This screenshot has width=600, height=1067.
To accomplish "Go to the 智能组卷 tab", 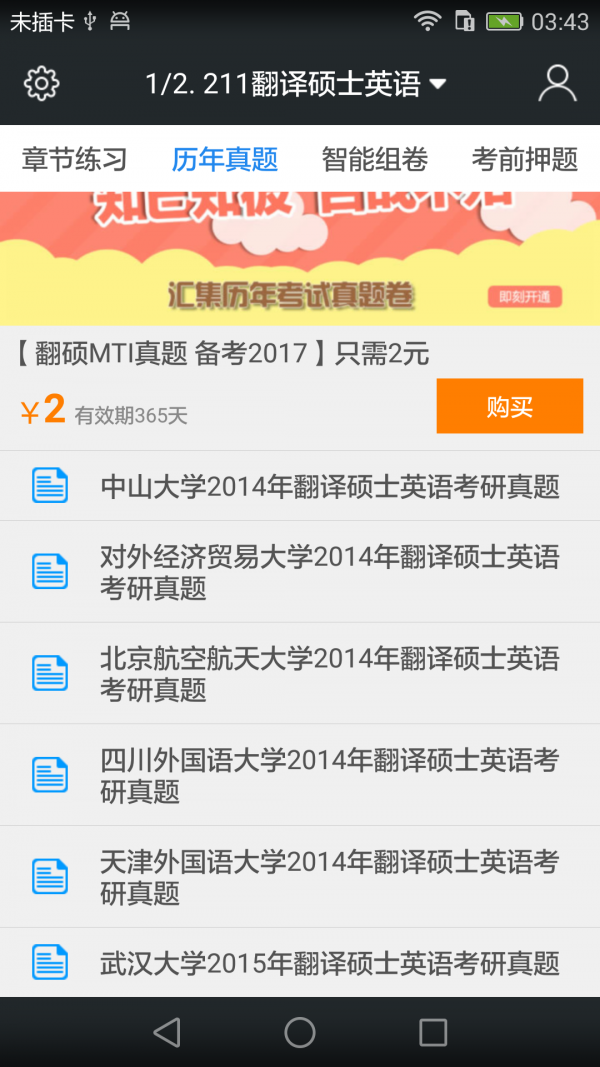I will pos(375,159).
